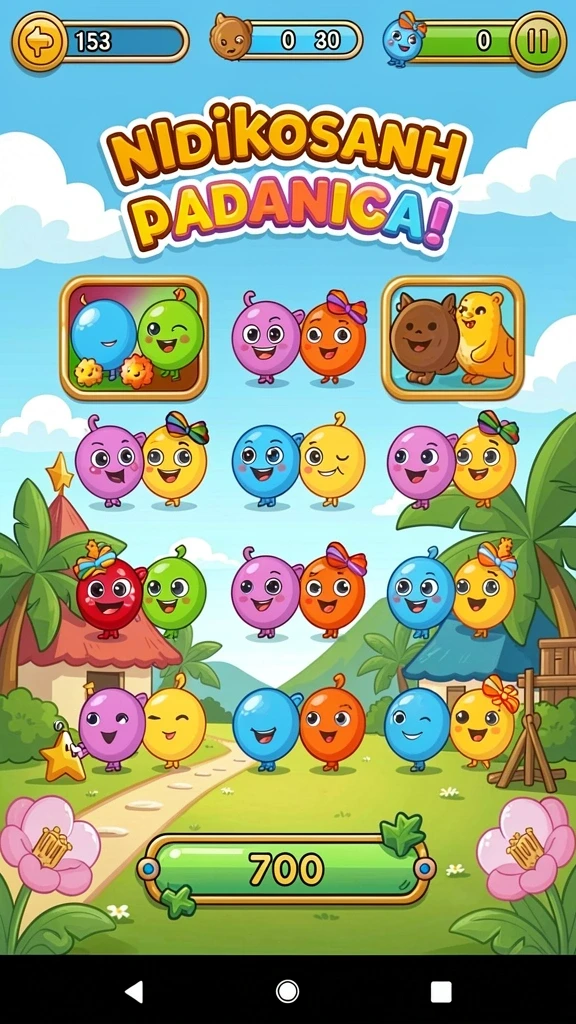
Task: Open the recent apps overview
Action: (x=441, y=991)
